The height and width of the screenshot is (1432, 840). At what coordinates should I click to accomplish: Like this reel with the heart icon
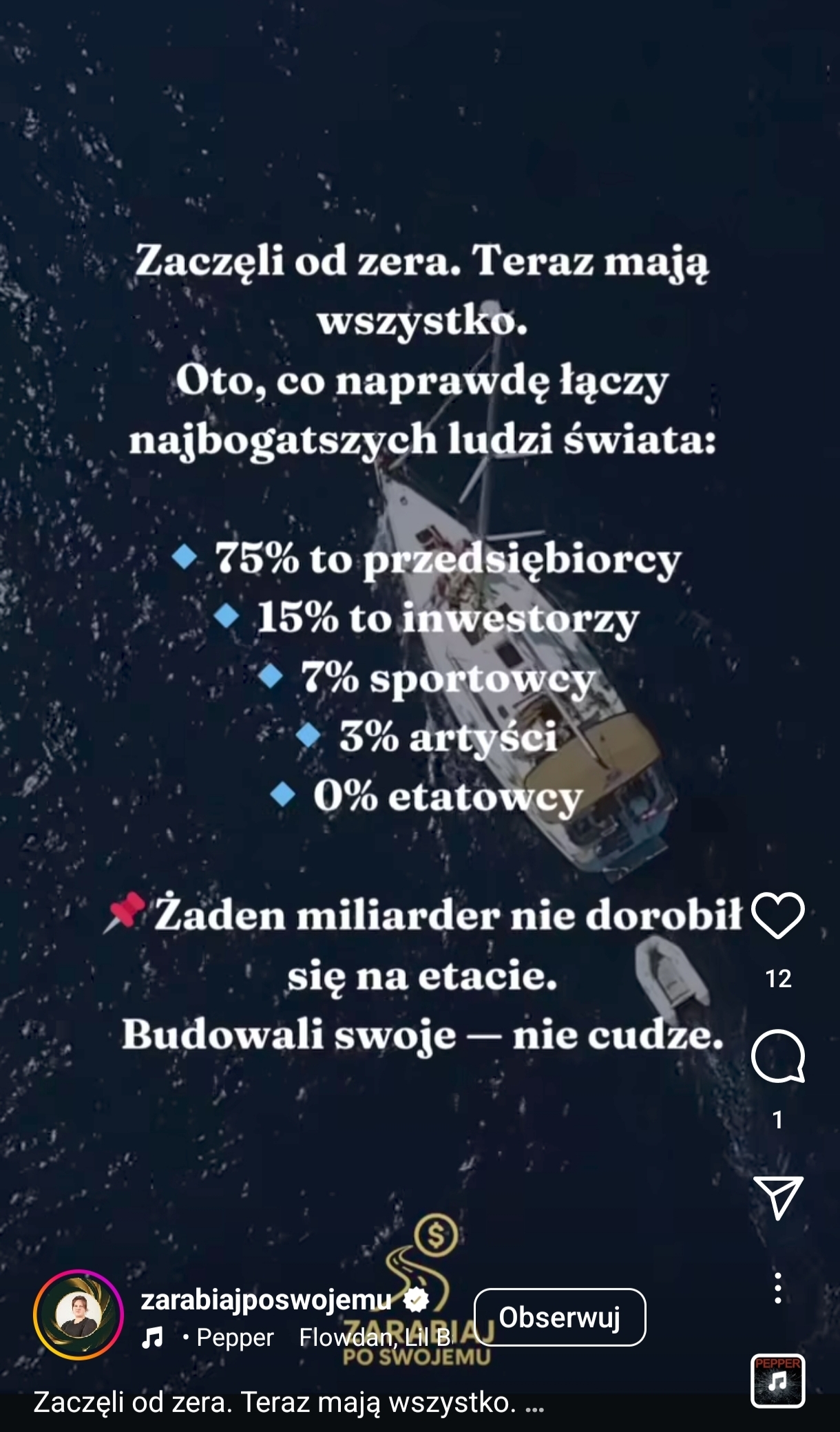[x=777, y=916]
